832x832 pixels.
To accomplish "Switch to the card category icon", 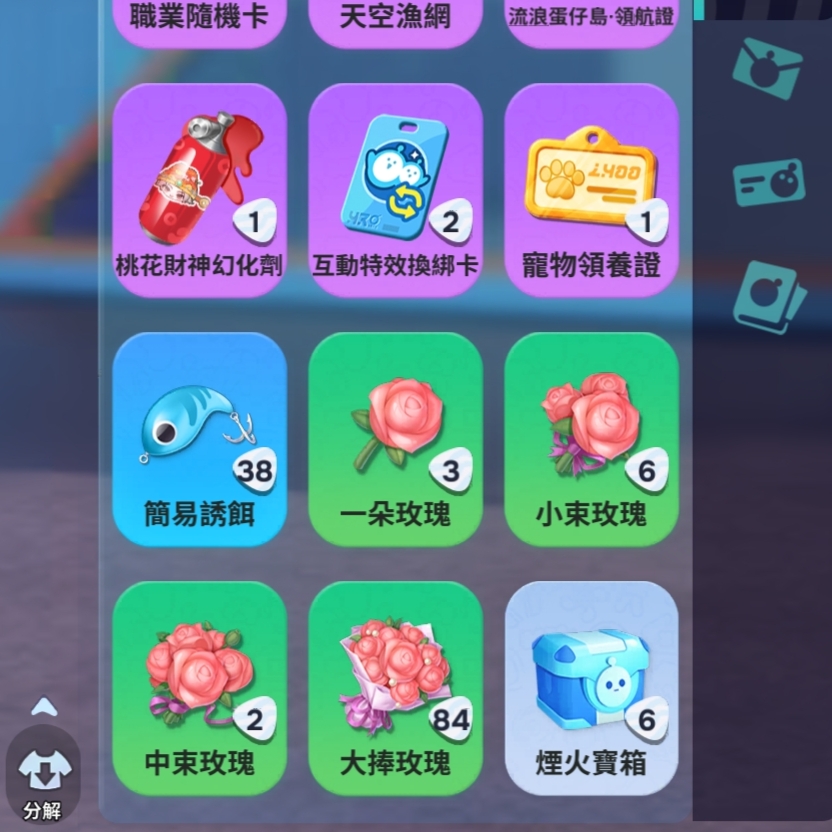I will (x=767, y=182).
